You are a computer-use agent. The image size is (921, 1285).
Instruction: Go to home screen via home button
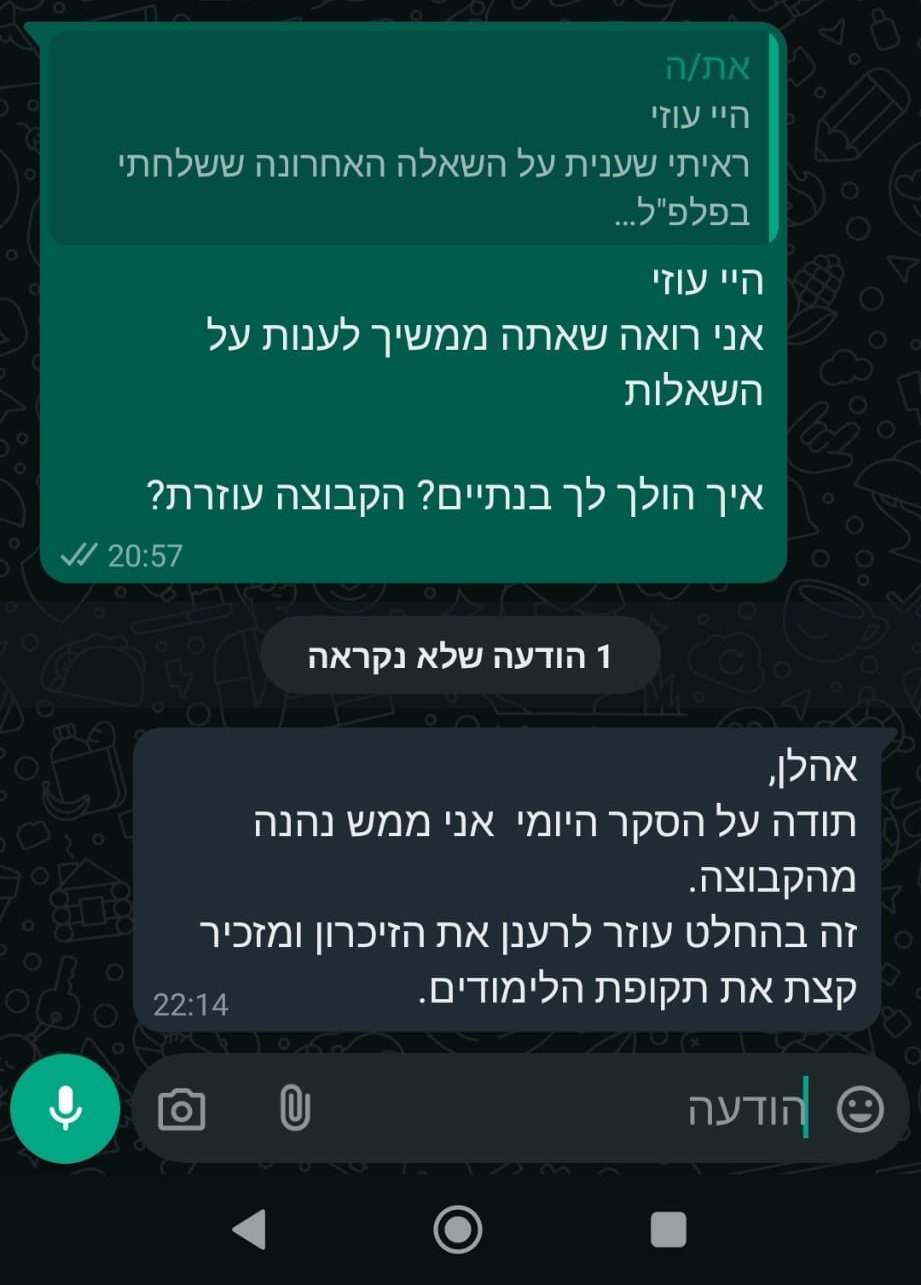click(x=458, y=1229)
